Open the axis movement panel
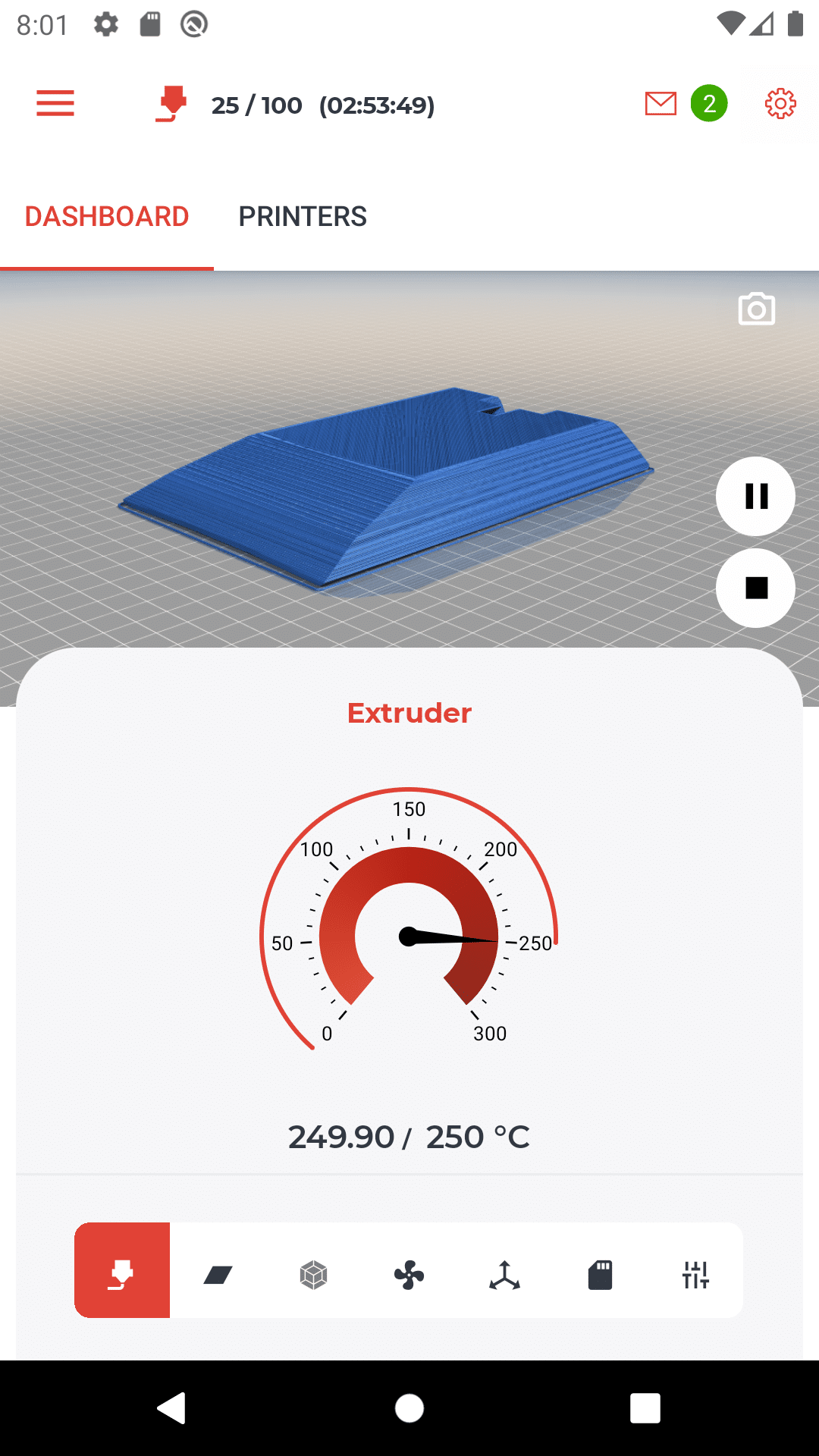Viewport: 819px width, 1456px height. pos(504,1276)
